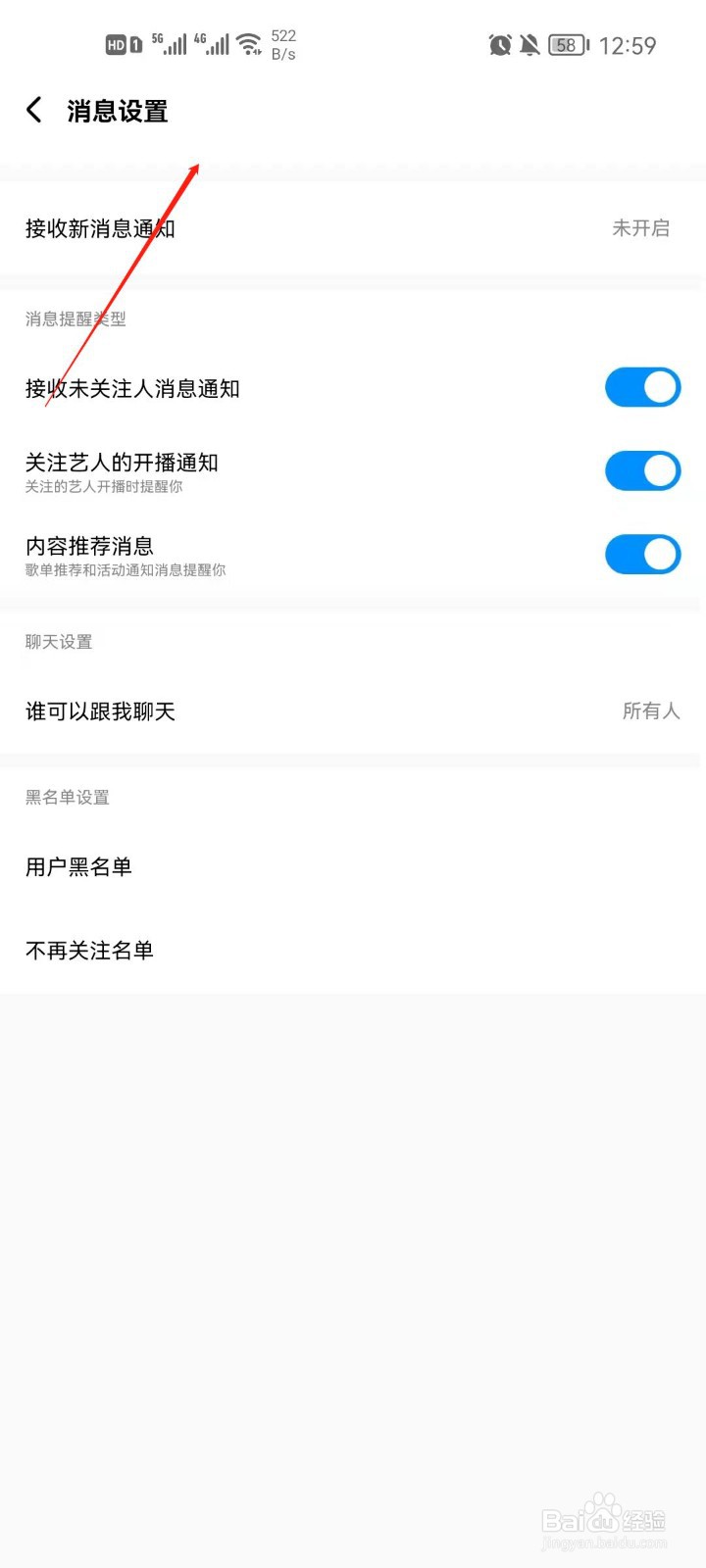The image size is (706, 1568).
Task: Open 接收新消息通知 showing 未开启
Action: (x=353, y=228)
